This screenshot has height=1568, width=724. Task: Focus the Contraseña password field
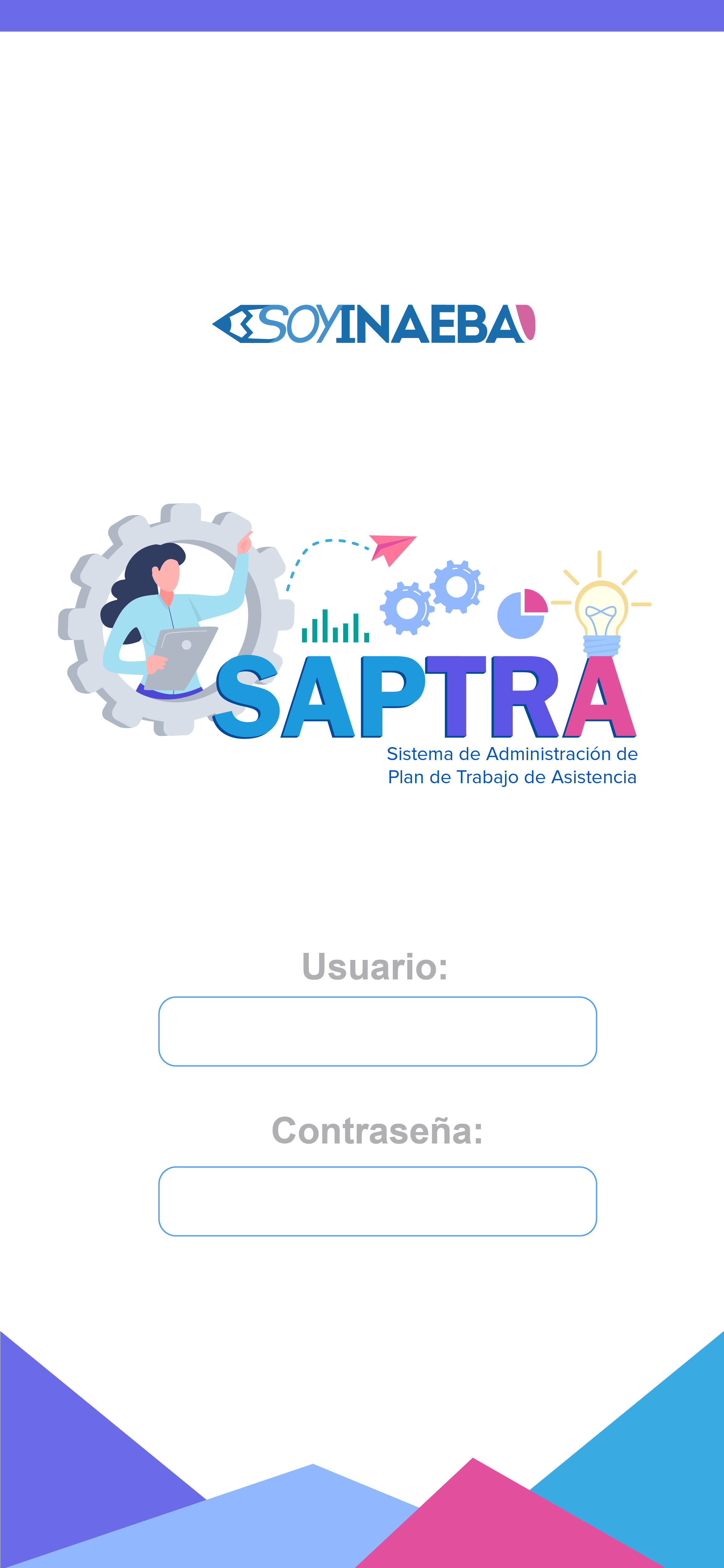tap(377, 1201)
